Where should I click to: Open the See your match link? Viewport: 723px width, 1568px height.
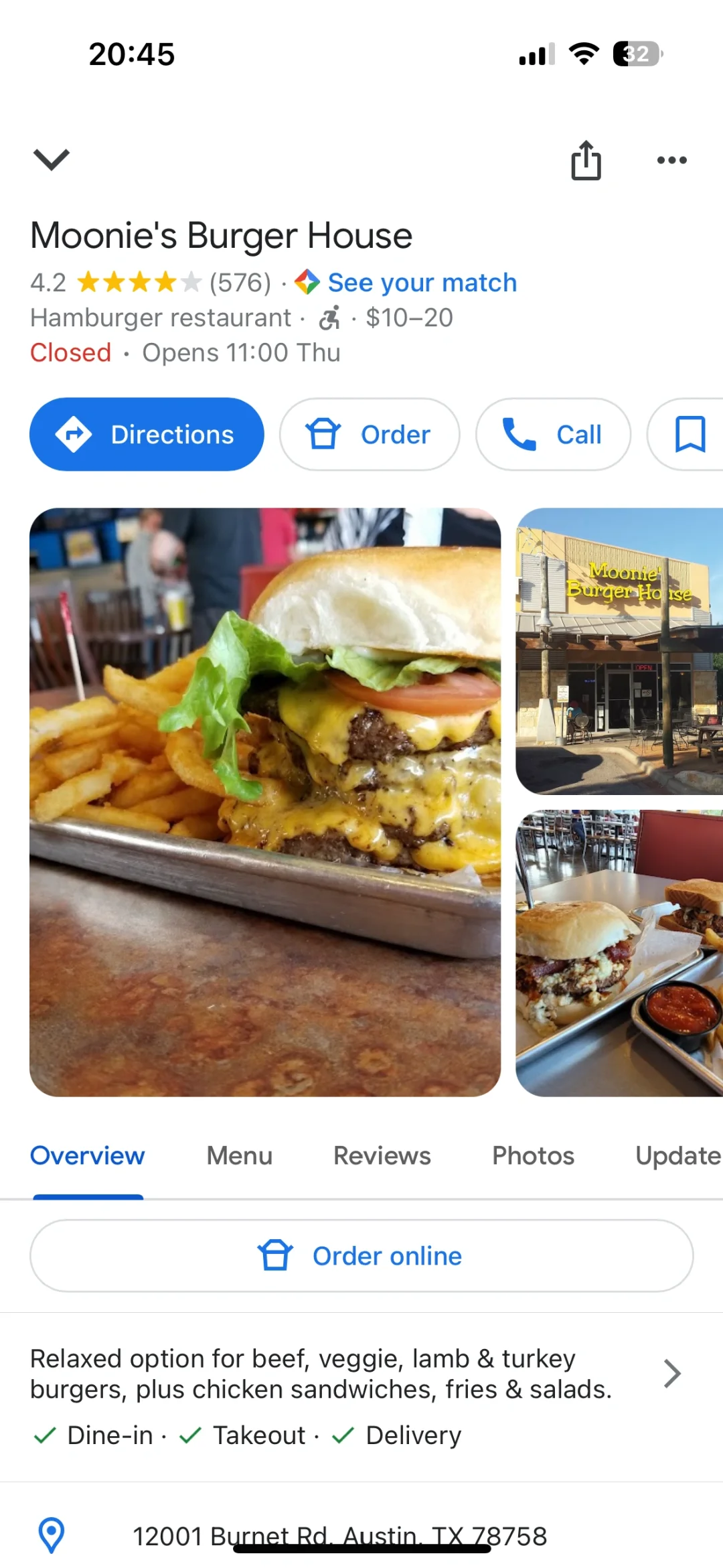coord(422,282)
